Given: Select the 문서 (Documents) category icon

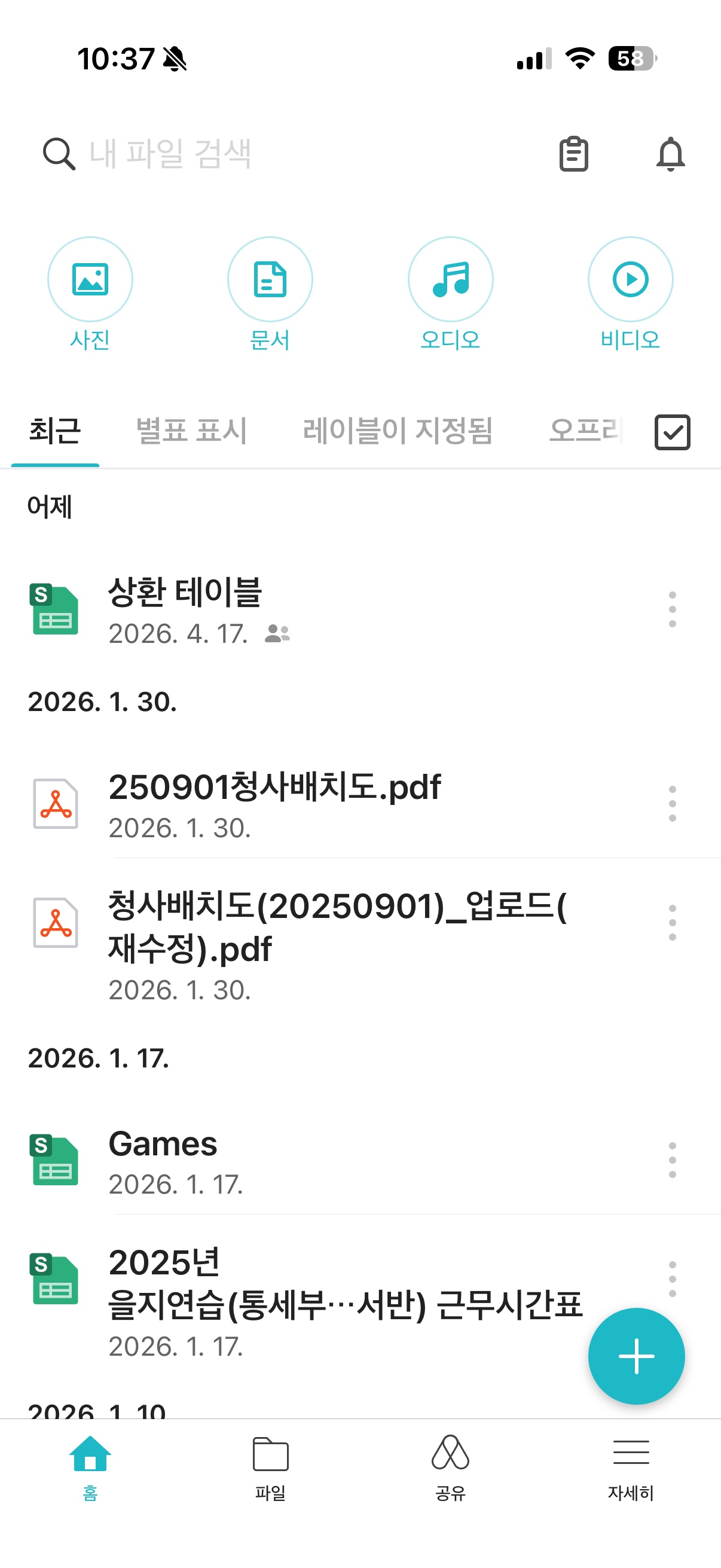Looking at the screenshot, I should pos(270,279).
